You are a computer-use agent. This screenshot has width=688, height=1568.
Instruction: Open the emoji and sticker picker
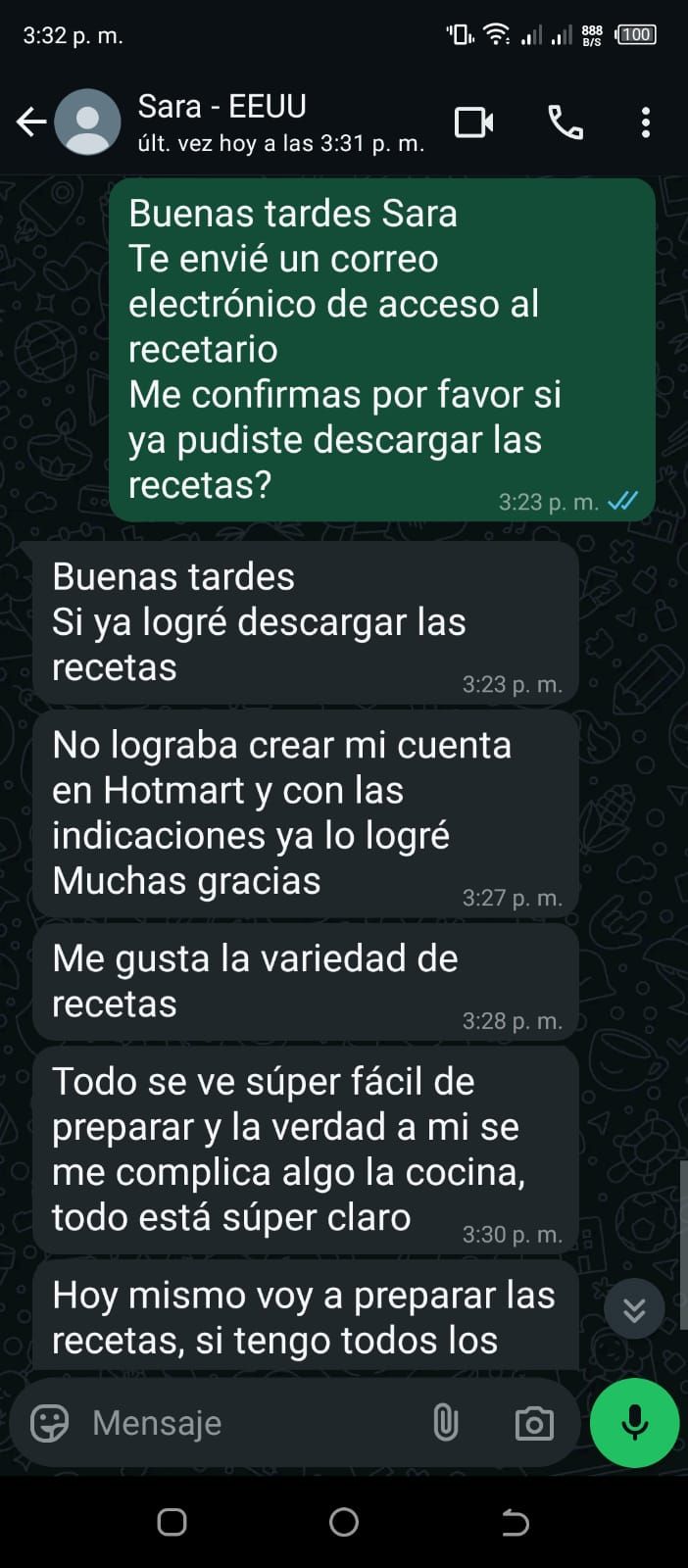(49, 1423)
